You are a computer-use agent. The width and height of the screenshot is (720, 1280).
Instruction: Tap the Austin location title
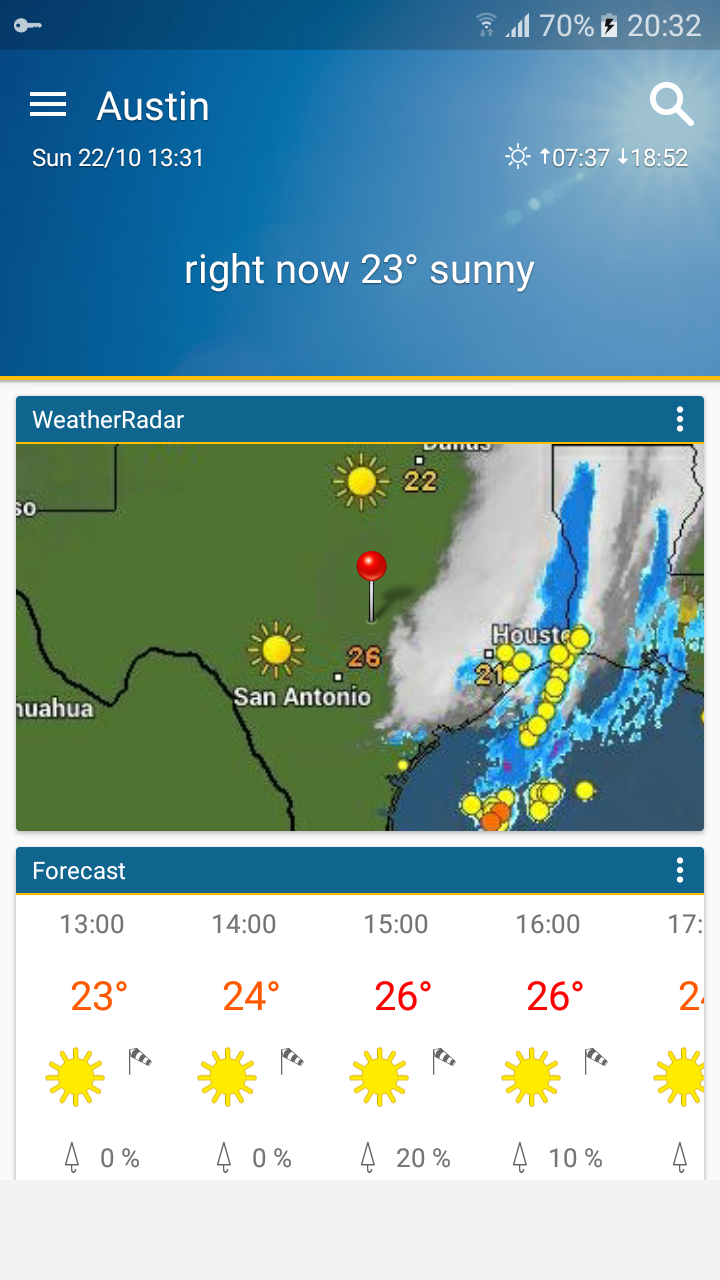coord(153,106)
